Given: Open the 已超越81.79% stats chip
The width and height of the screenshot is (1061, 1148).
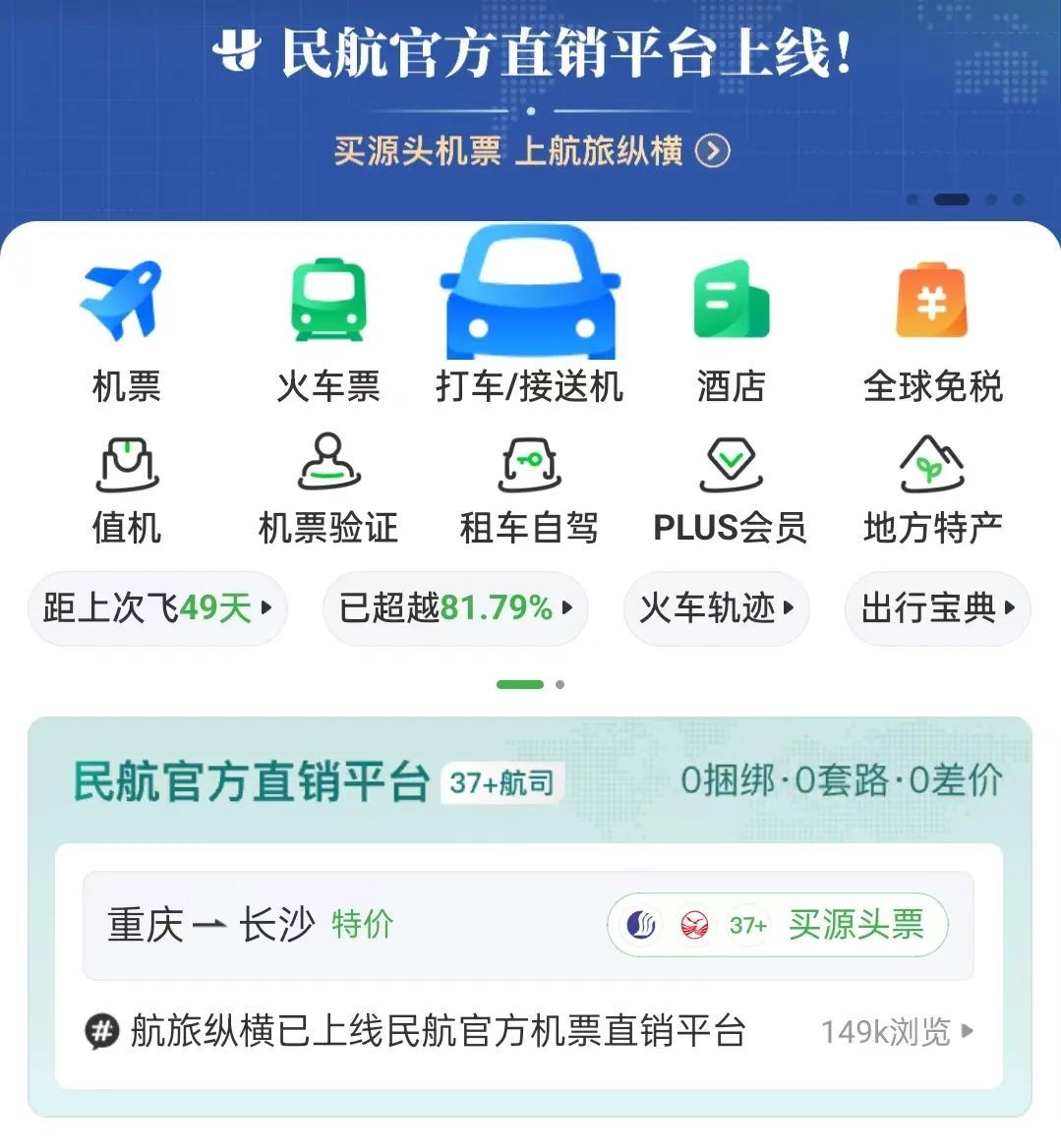Looking at the screenshot, I should click(x=455, y=608).
